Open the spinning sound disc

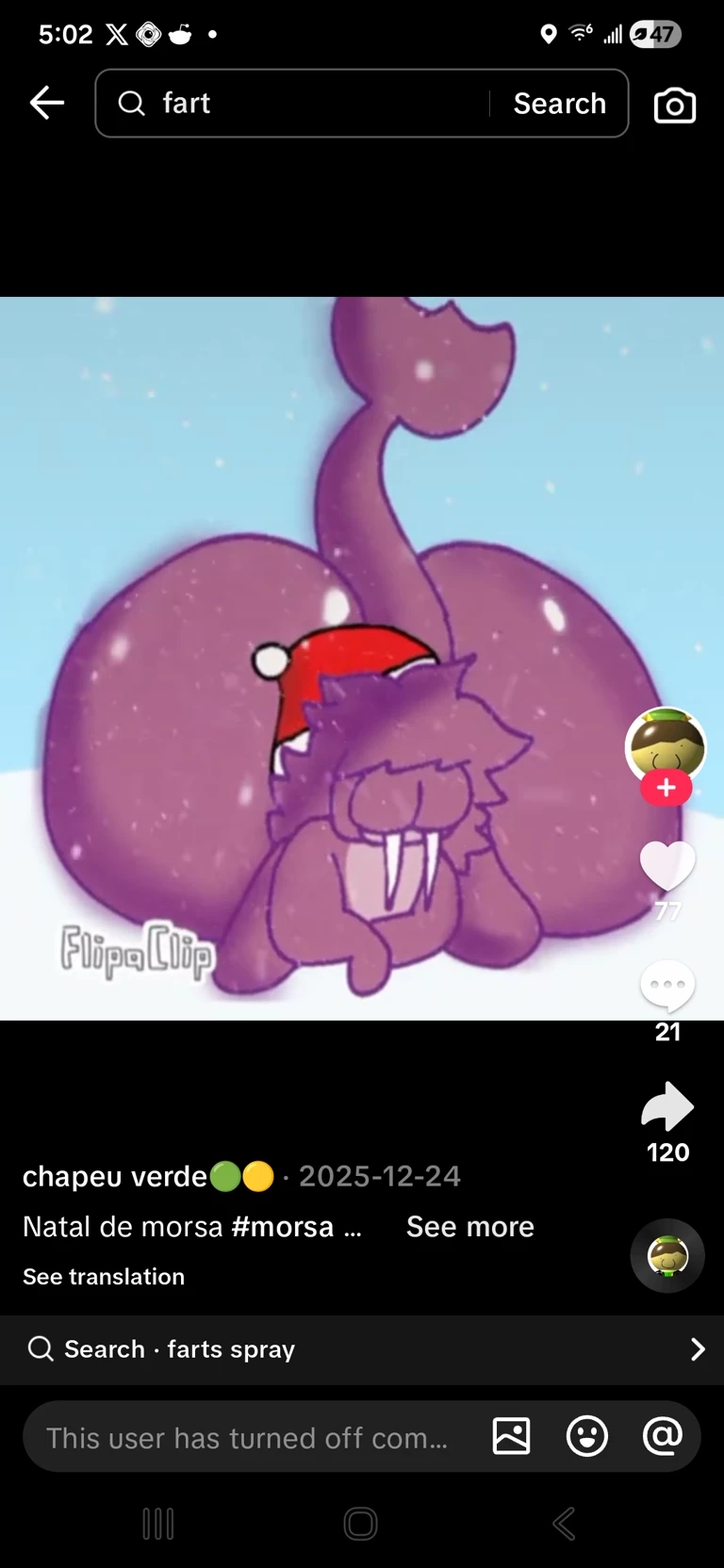point(667,1256)
